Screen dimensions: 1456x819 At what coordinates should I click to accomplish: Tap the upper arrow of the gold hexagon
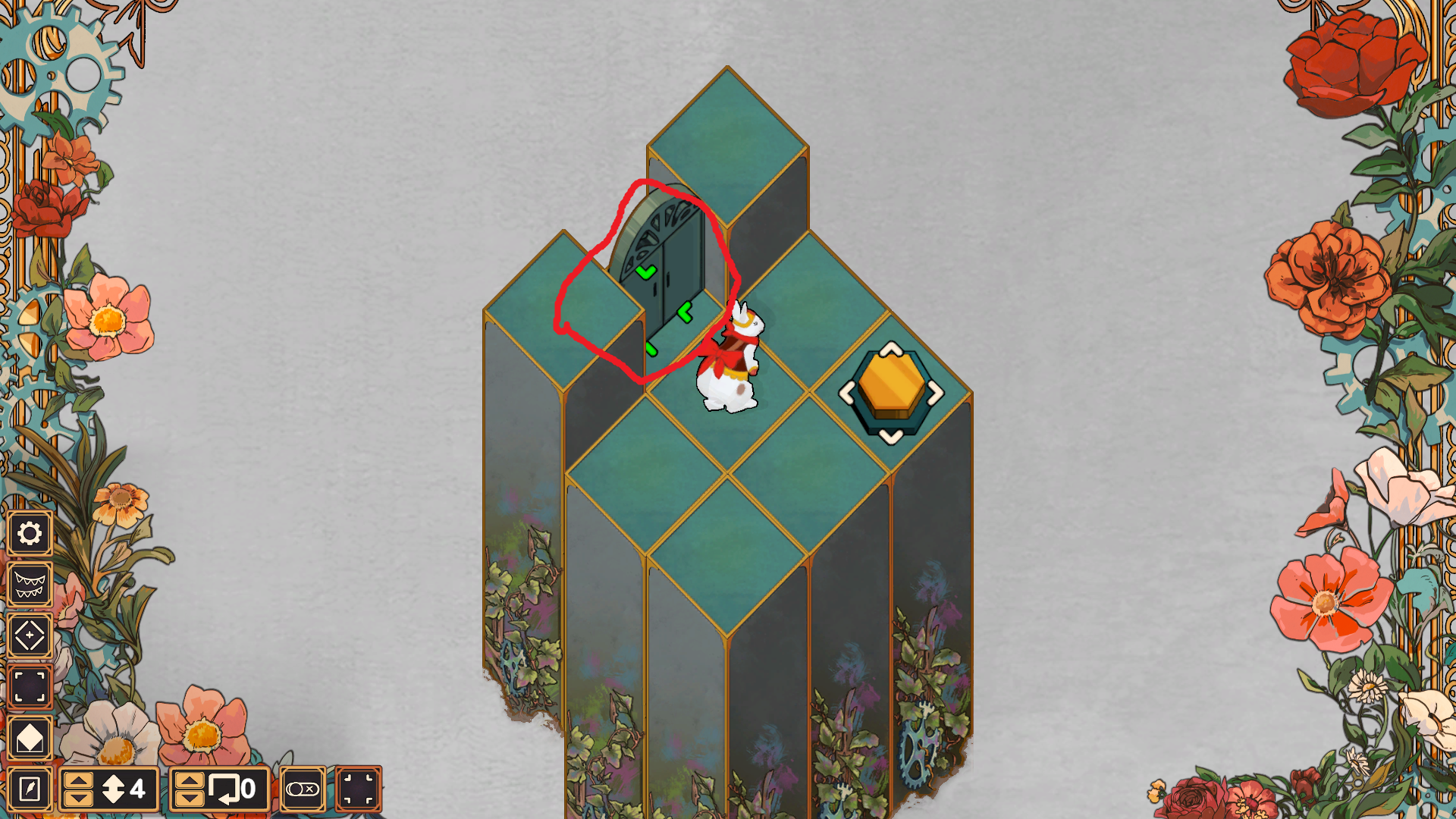pos(891,349)
